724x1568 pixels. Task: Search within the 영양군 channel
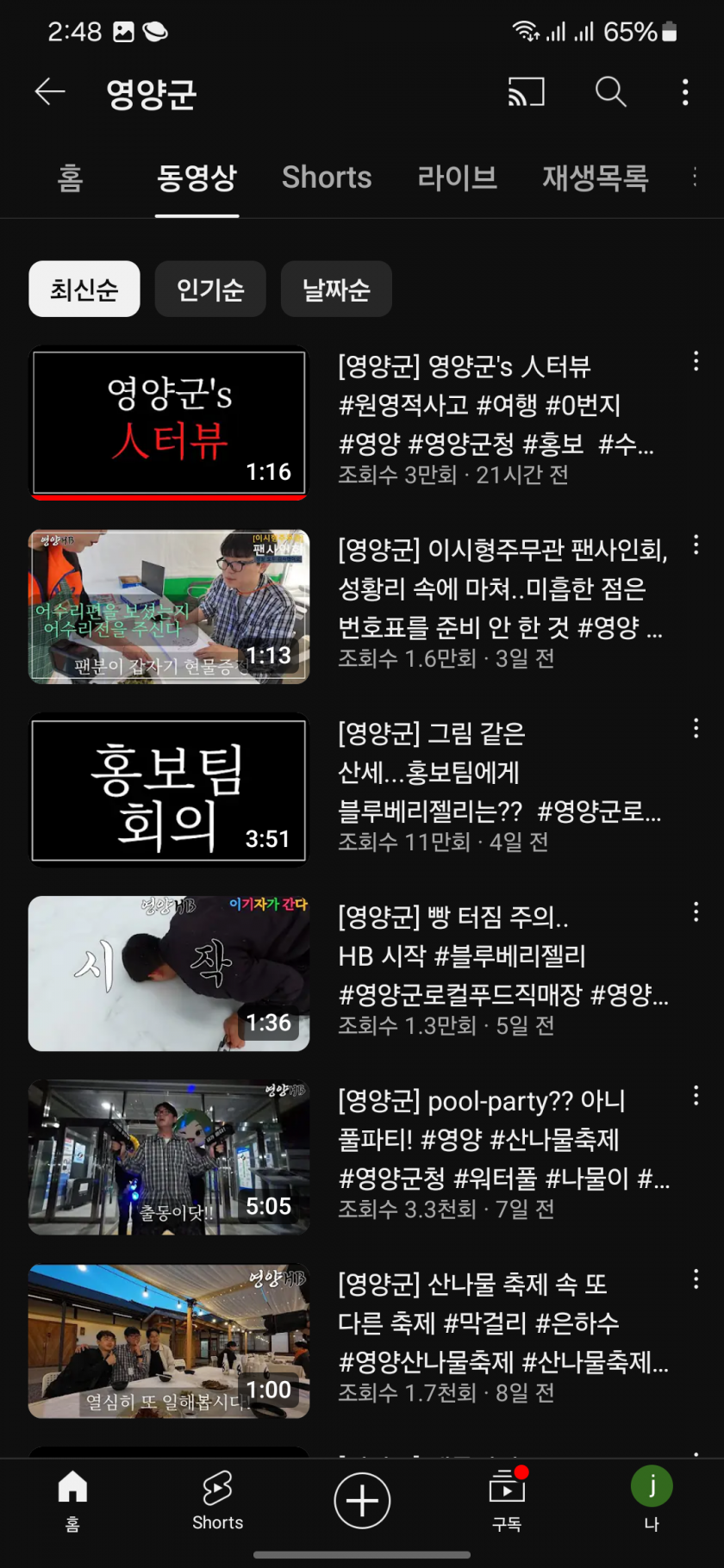(x=610, y=91)
